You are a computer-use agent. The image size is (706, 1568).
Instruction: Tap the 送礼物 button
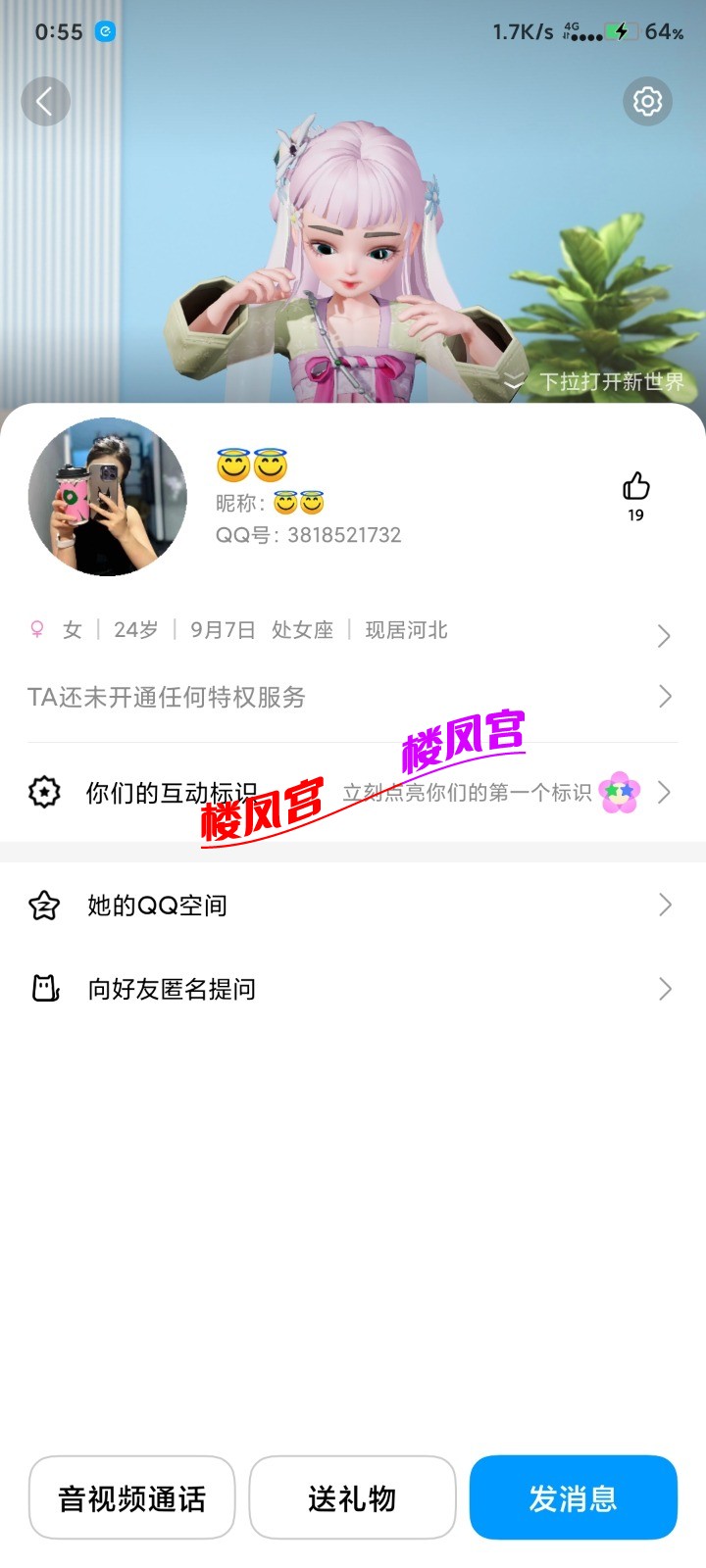click(x=353, y=1497)
